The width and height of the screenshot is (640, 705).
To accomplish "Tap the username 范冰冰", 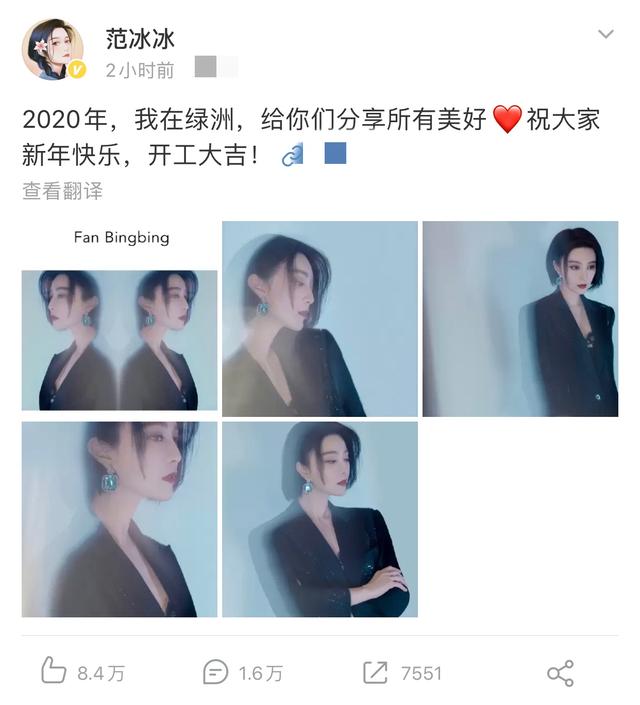I will tap(140, 38).
